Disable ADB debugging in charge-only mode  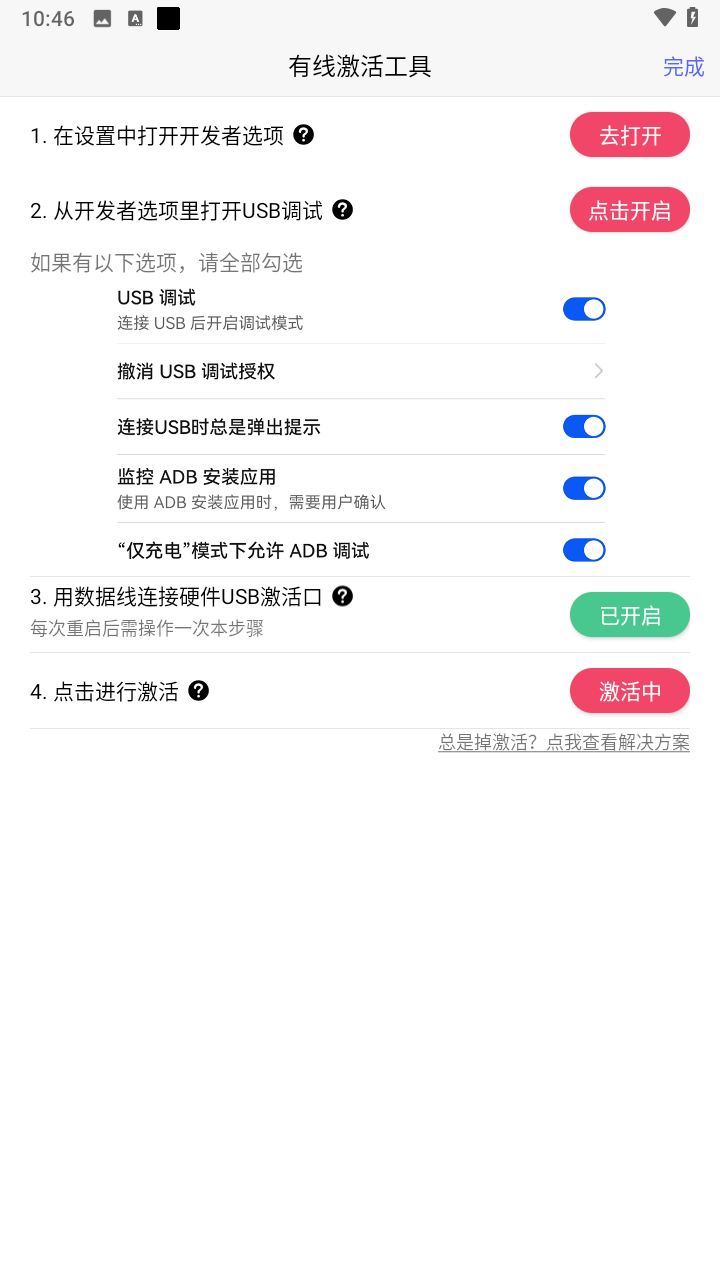click(584, 549)
